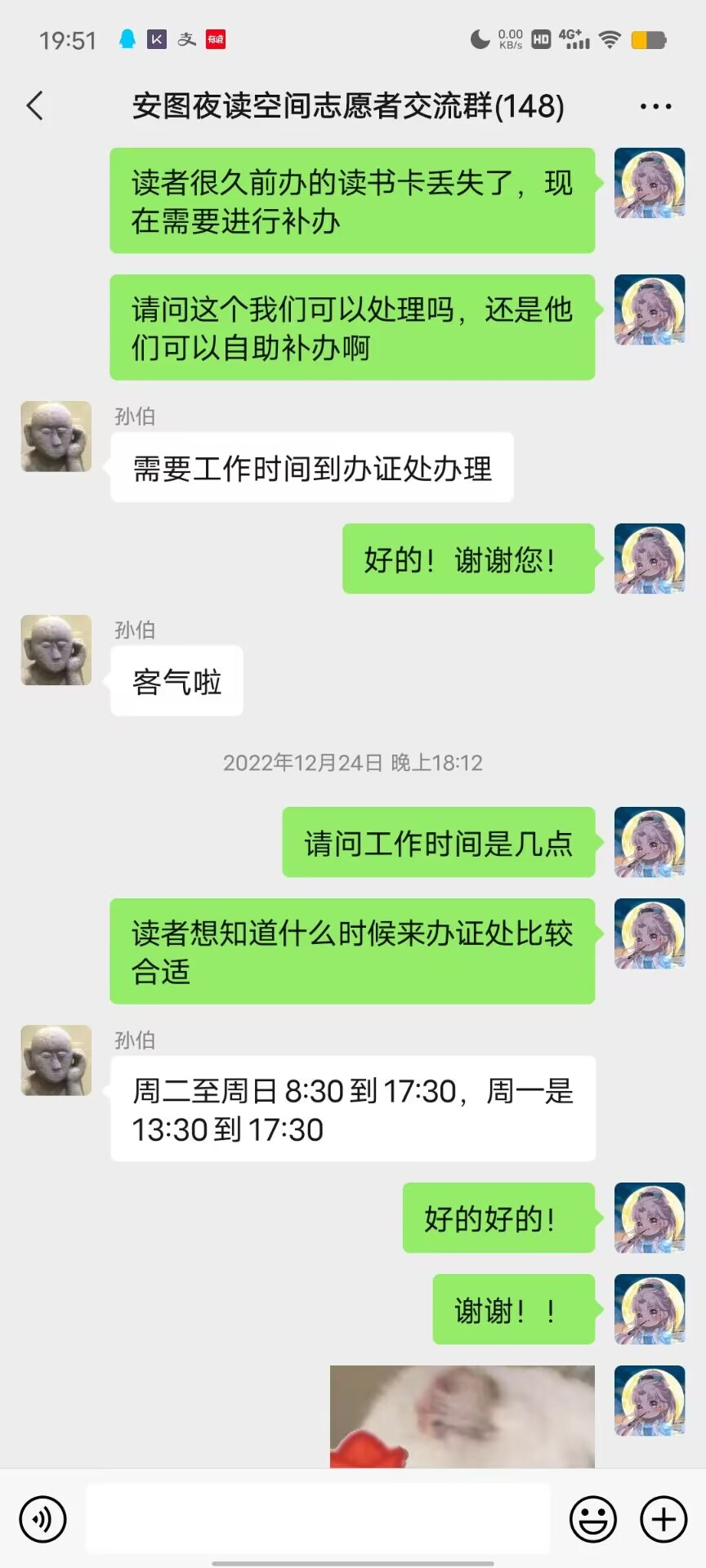Focus the message text field

[x=317, y=1519]
